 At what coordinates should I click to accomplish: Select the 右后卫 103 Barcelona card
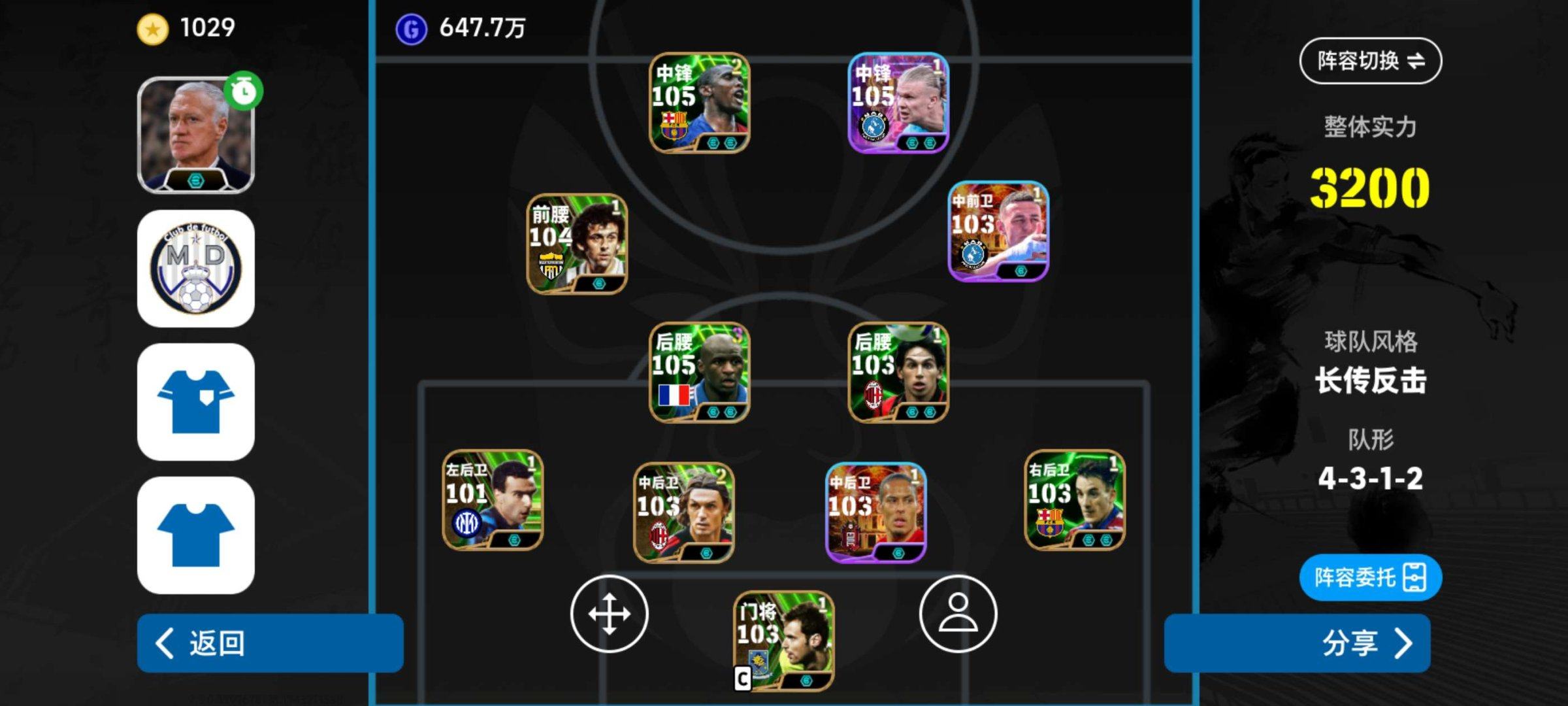point(1075,499)
